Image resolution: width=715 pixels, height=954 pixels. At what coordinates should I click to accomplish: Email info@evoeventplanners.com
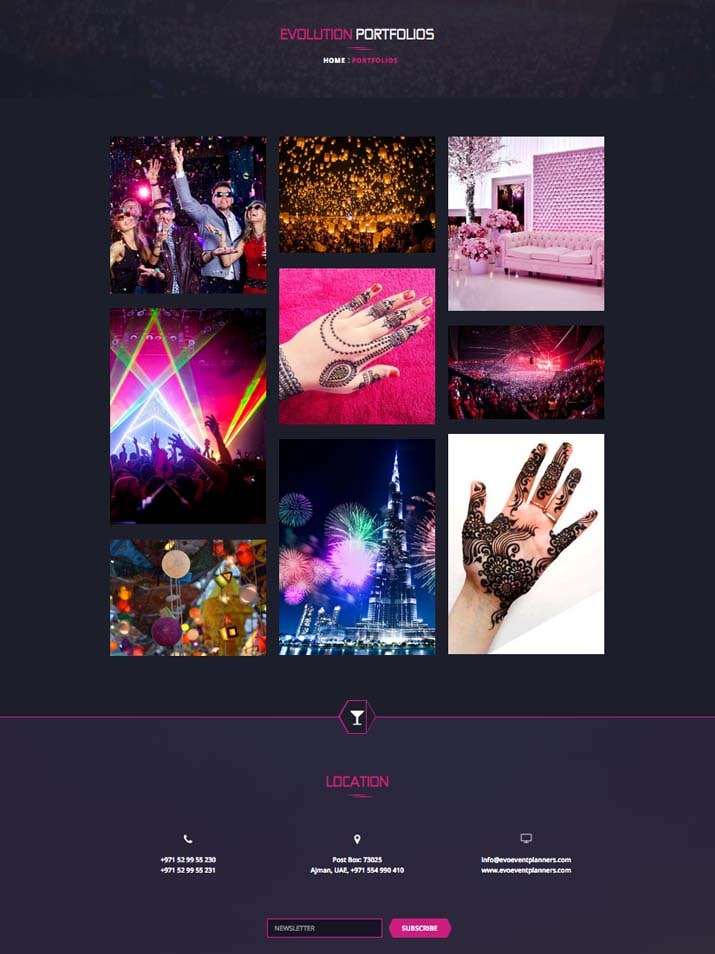(x=526, y=860)
